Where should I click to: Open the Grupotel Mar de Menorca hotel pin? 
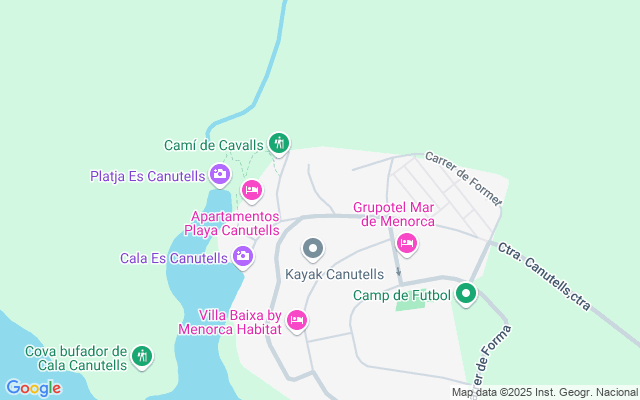coord(406,242)
